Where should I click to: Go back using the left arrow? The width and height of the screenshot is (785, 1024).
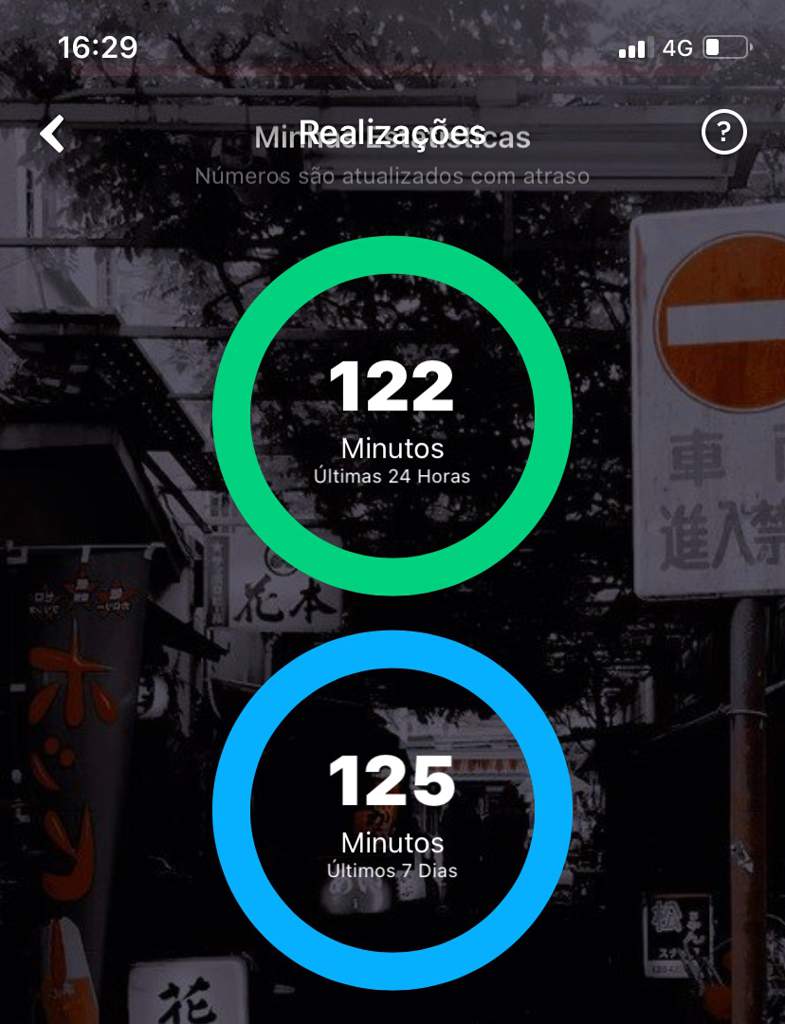[x=52, y=133]
